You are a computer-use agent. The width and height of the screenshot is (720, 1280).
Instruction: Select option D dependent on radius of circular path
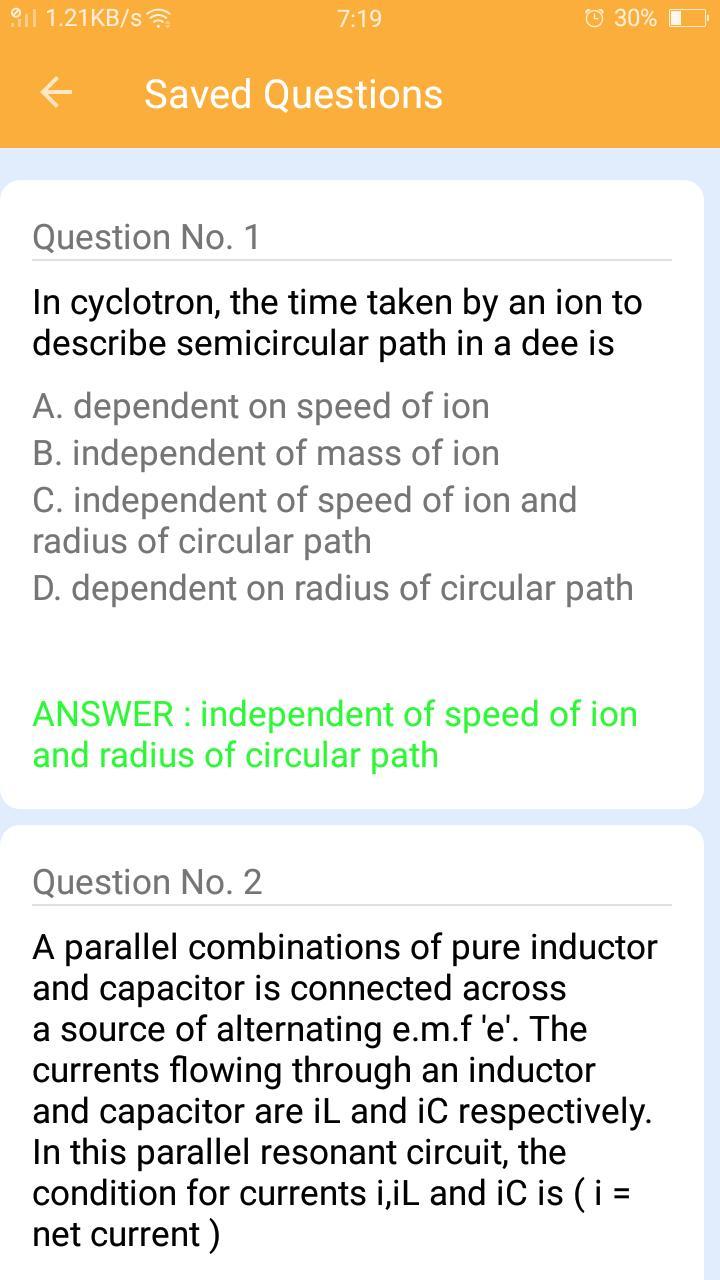tap(333, 588)
